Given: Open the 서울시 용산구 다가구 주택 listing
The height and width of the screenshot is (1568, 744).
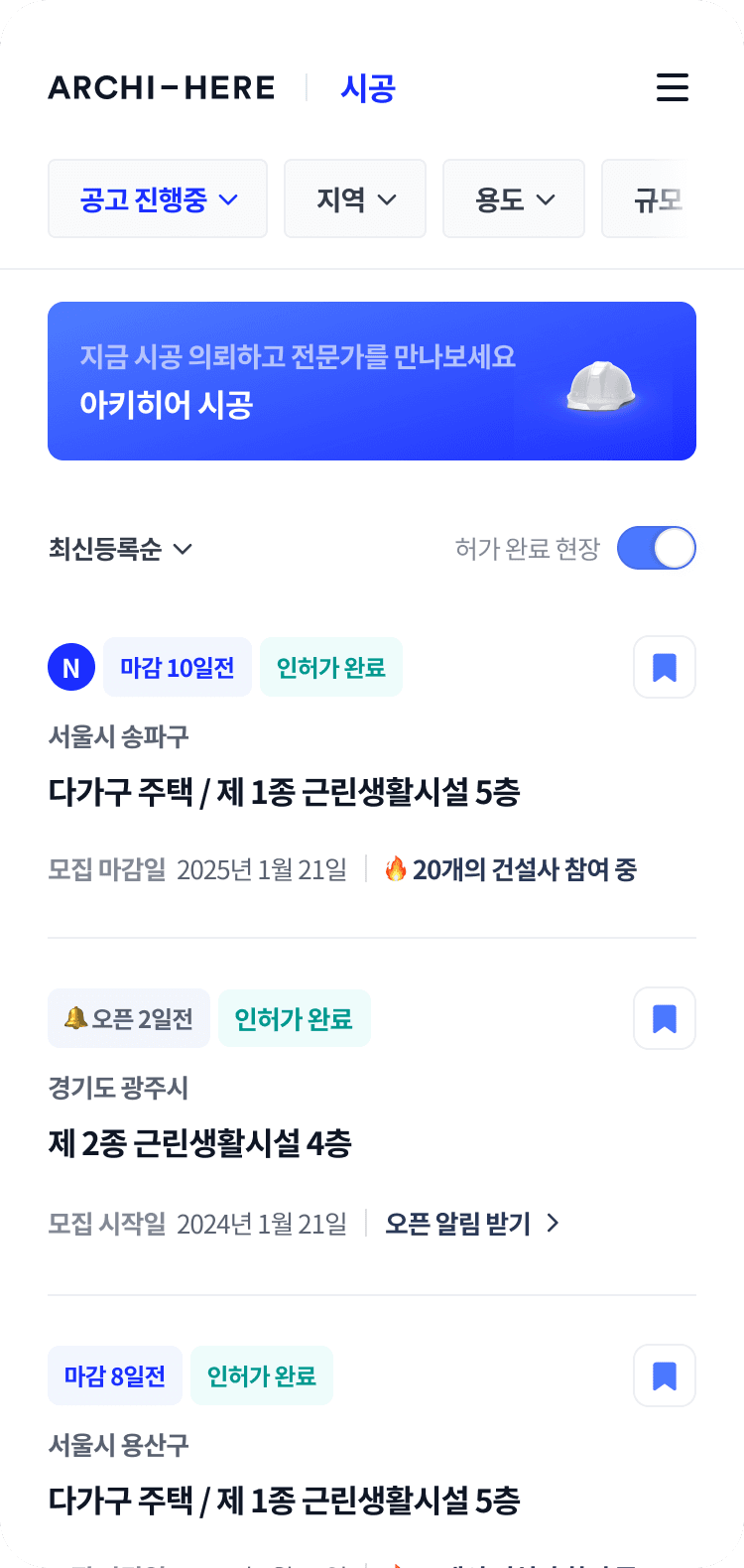Looking at the screenshot, I should point(284,1501).
